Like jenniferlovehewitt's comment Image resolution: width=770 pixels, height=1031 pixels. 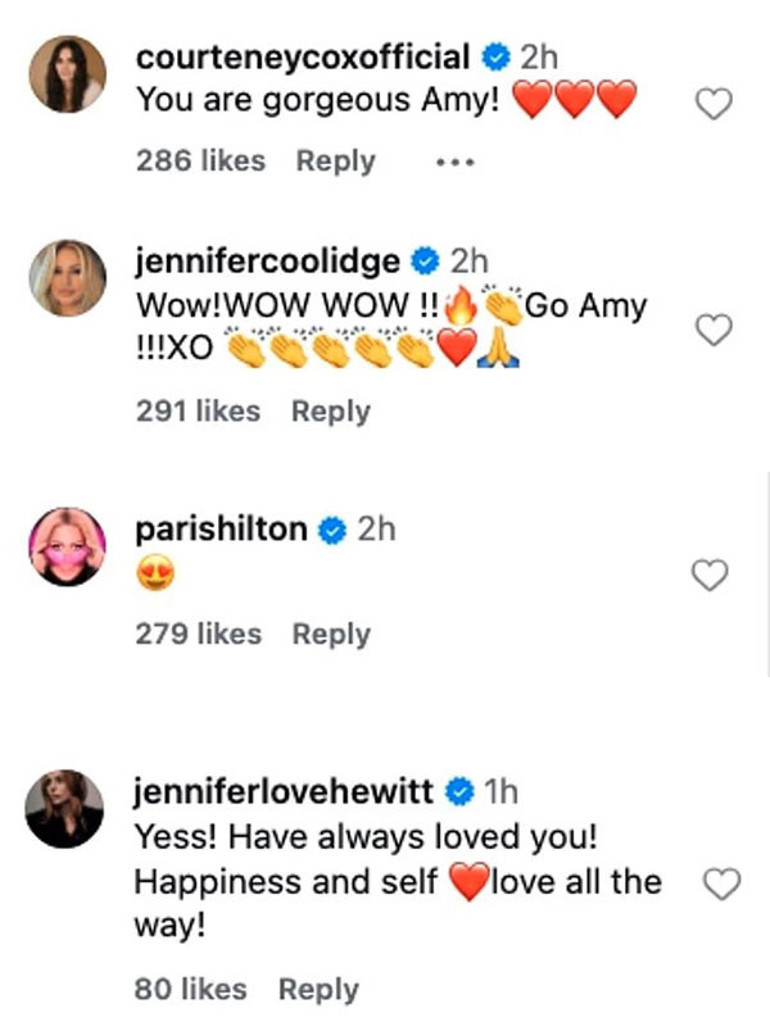pyautogui.click(x=721, y=884)
